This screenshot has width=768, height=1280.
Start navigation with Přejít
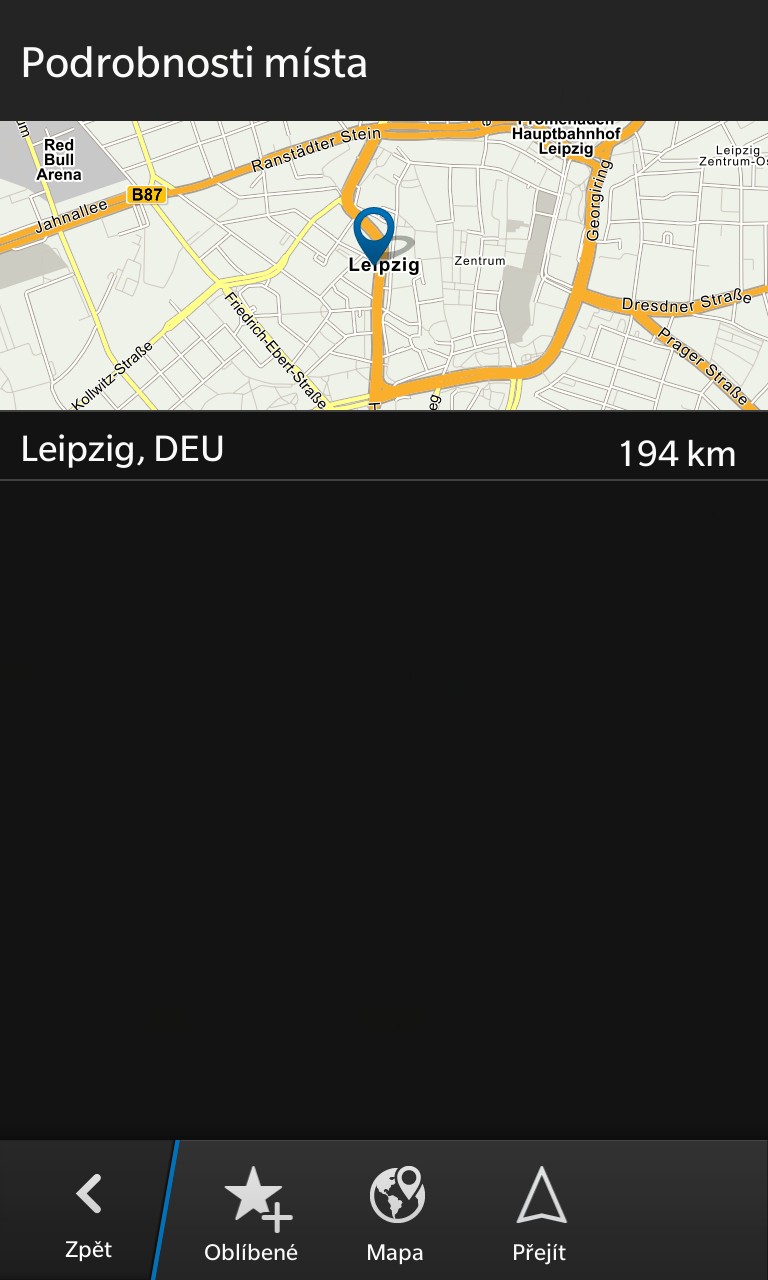tap(539, 1212)
